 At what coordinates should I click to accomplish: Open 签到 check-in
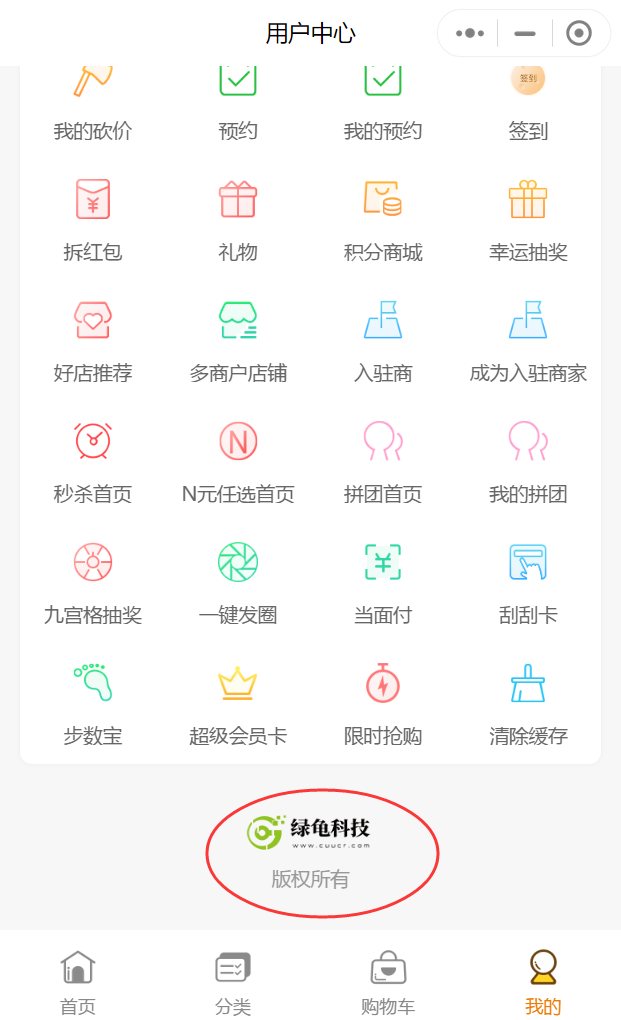[528, 100]
